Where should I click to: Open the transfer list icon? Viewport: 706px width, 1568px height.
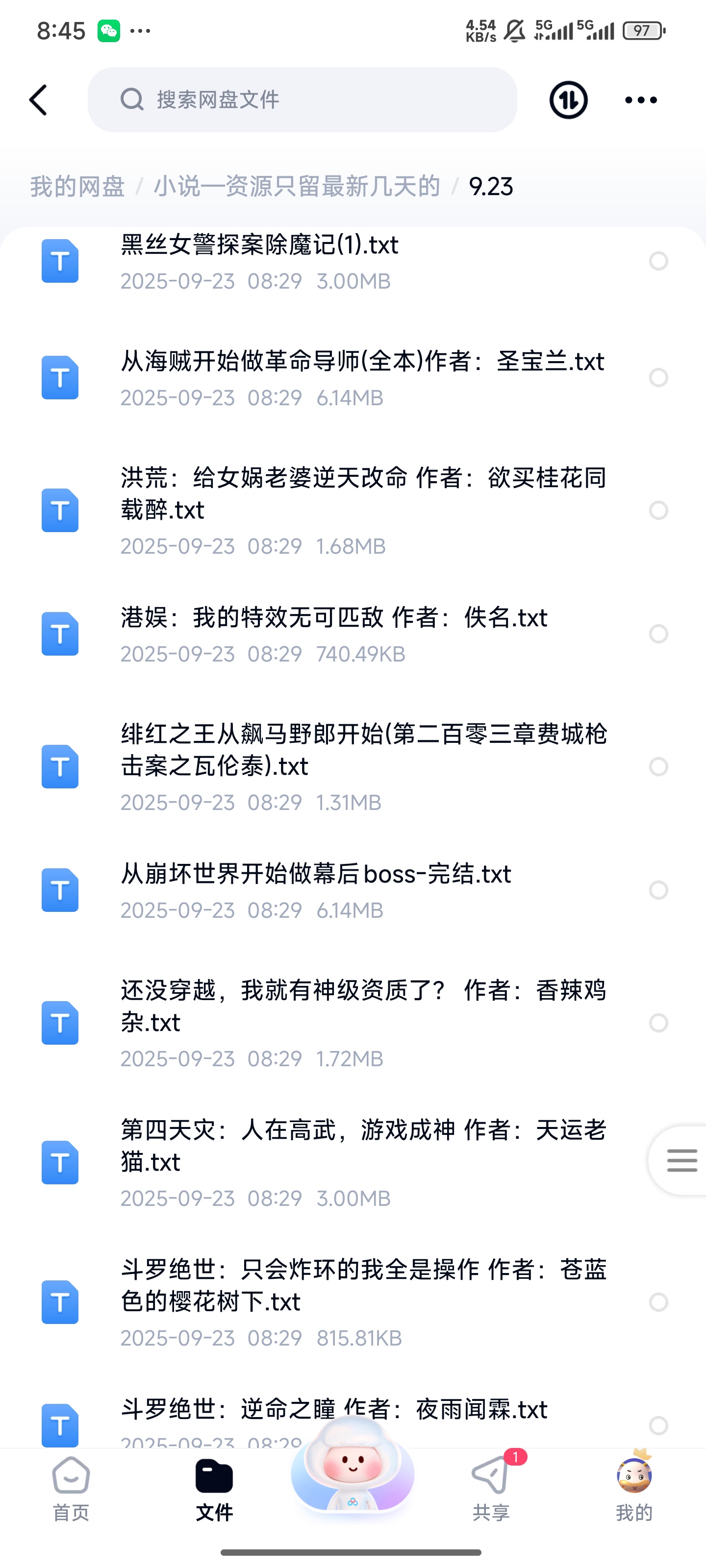point(568,100)
